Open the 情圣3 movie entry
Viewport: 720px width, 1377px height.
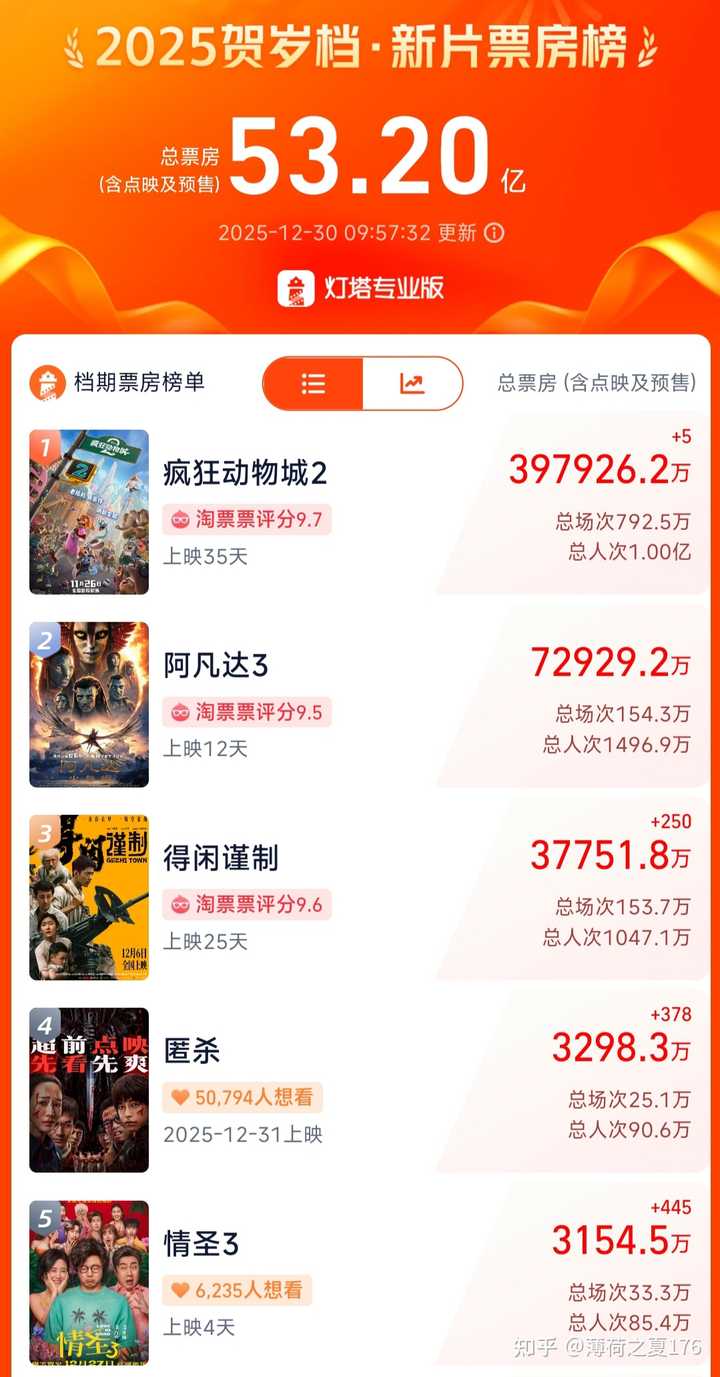tap(202, 1244)
